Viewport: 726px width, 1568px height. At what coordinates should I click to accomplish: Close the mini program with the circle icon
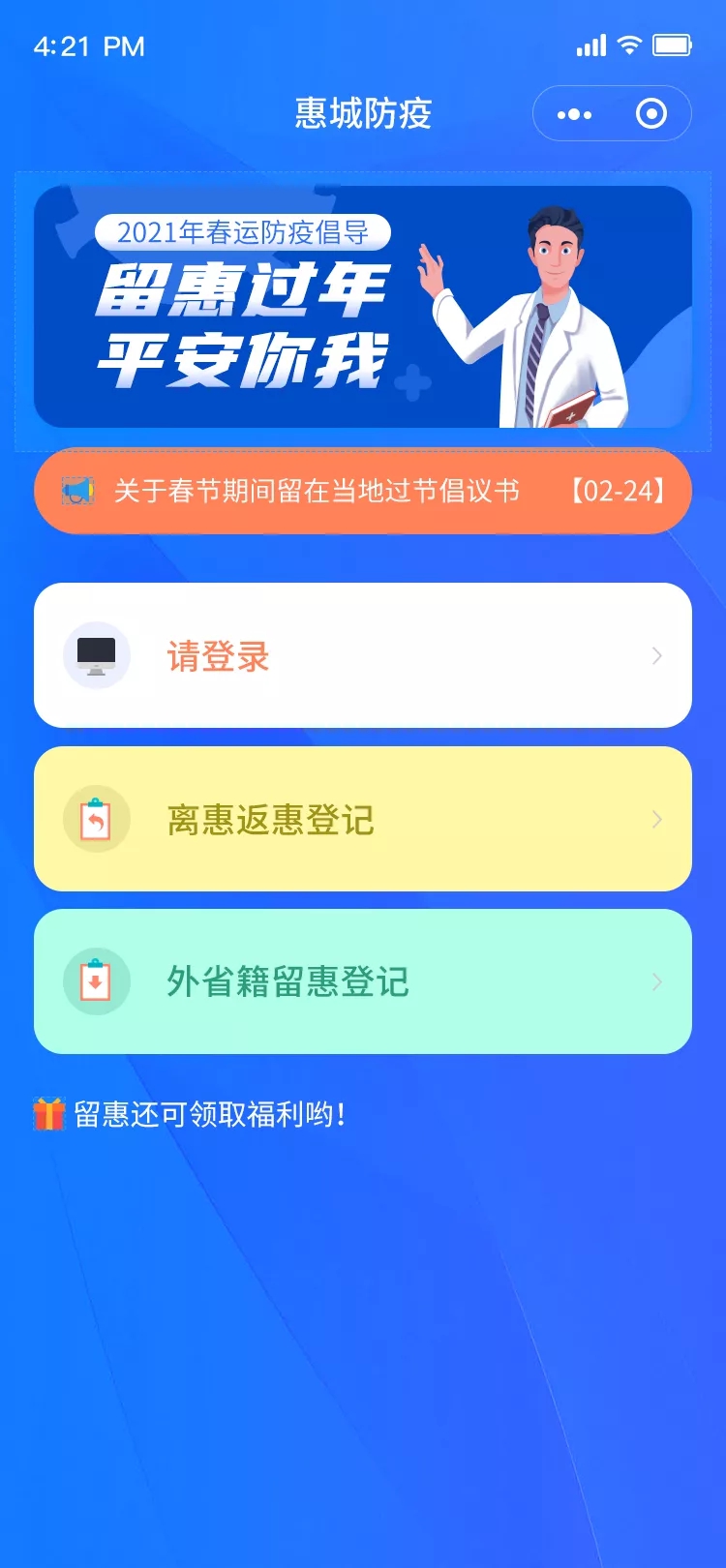tap(650, 114)
